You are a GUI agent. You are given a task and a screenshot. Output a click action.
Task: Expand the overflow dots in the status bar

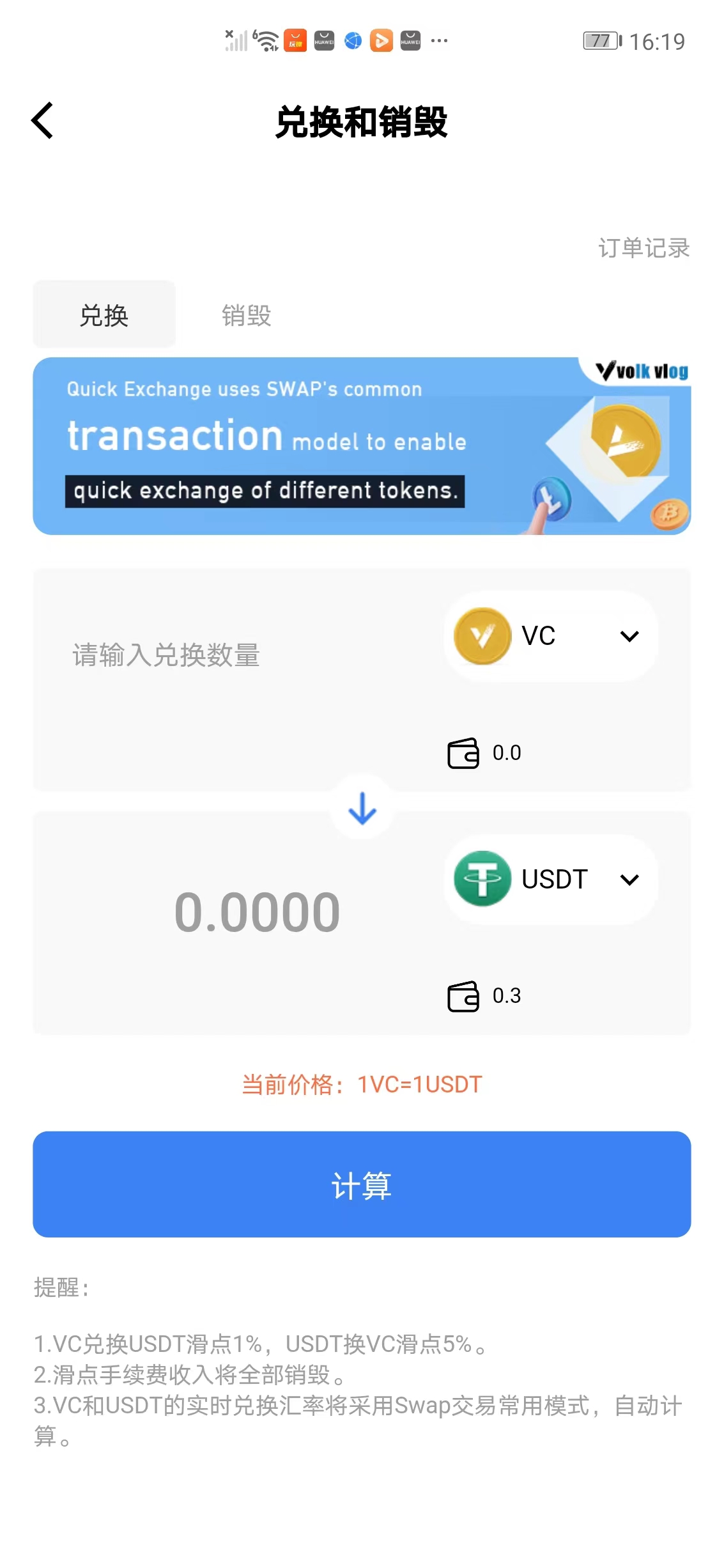point(438,42)
